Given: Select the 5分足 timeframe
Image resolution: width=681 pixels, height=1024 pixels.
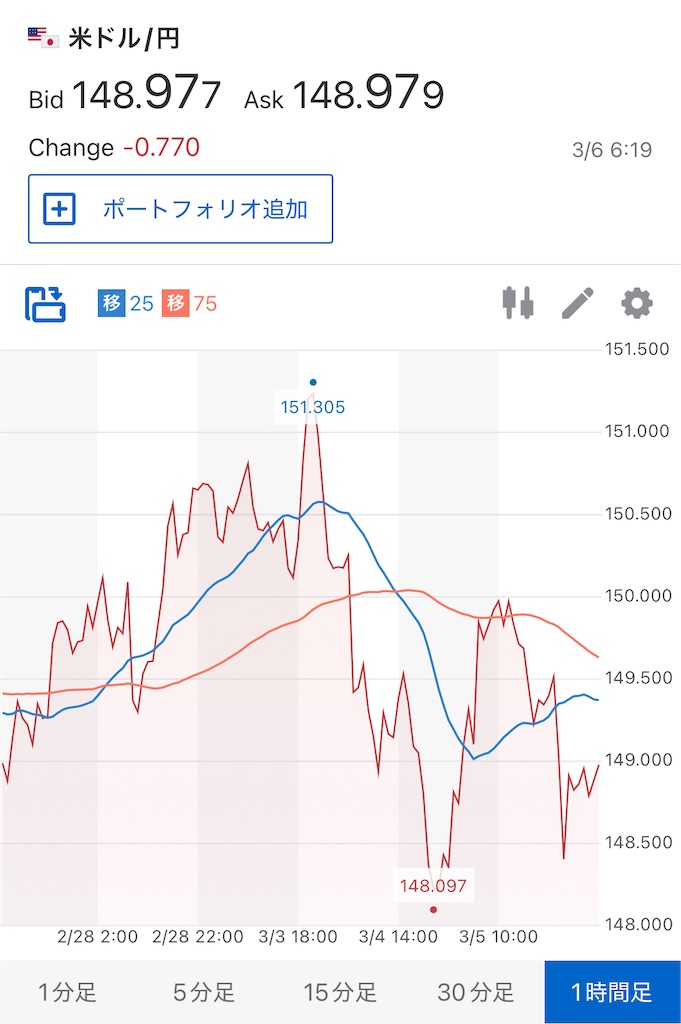Looking at the screenshot, I should click(204, 992).
